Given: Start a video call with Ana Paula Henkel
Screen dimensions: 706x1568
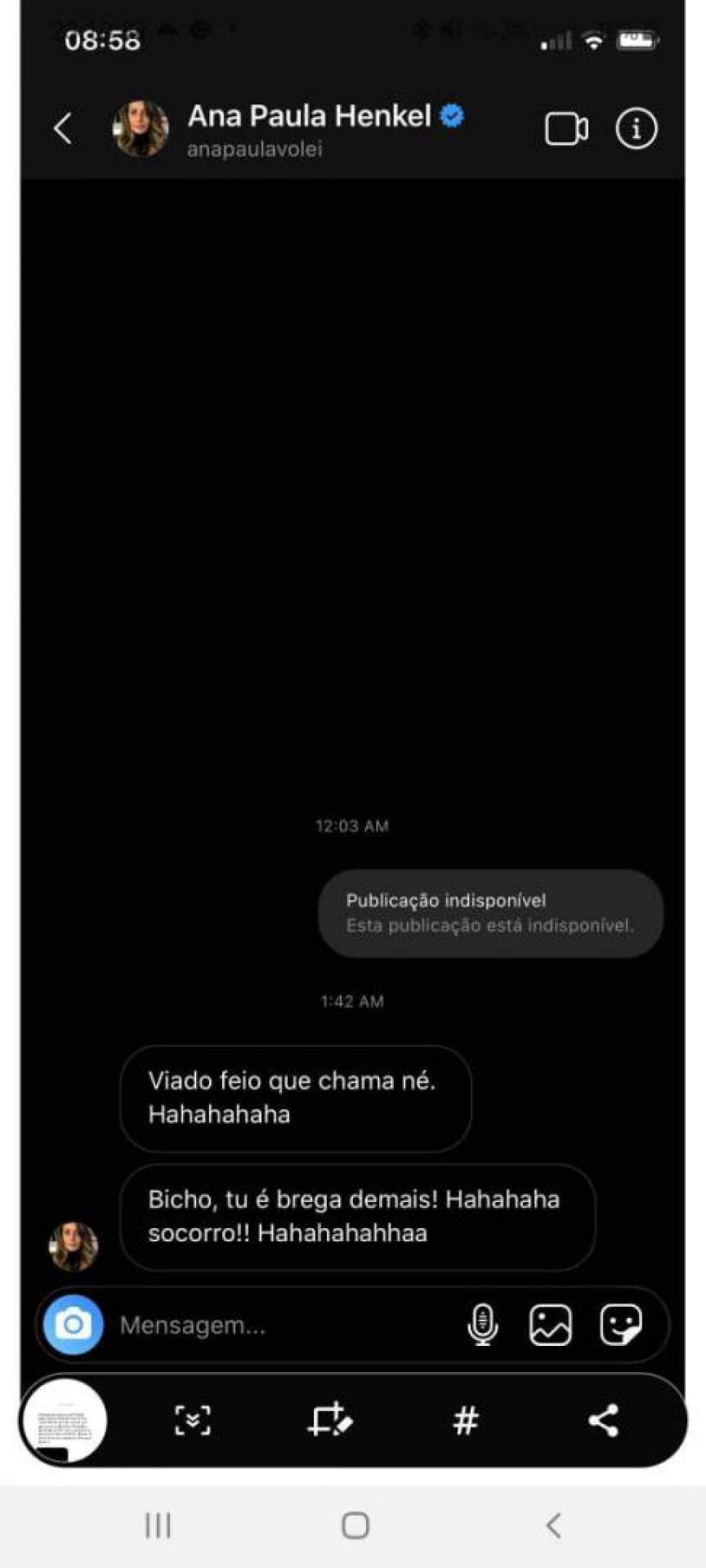Looking at the screenshot, I should (x=565, y=129).
